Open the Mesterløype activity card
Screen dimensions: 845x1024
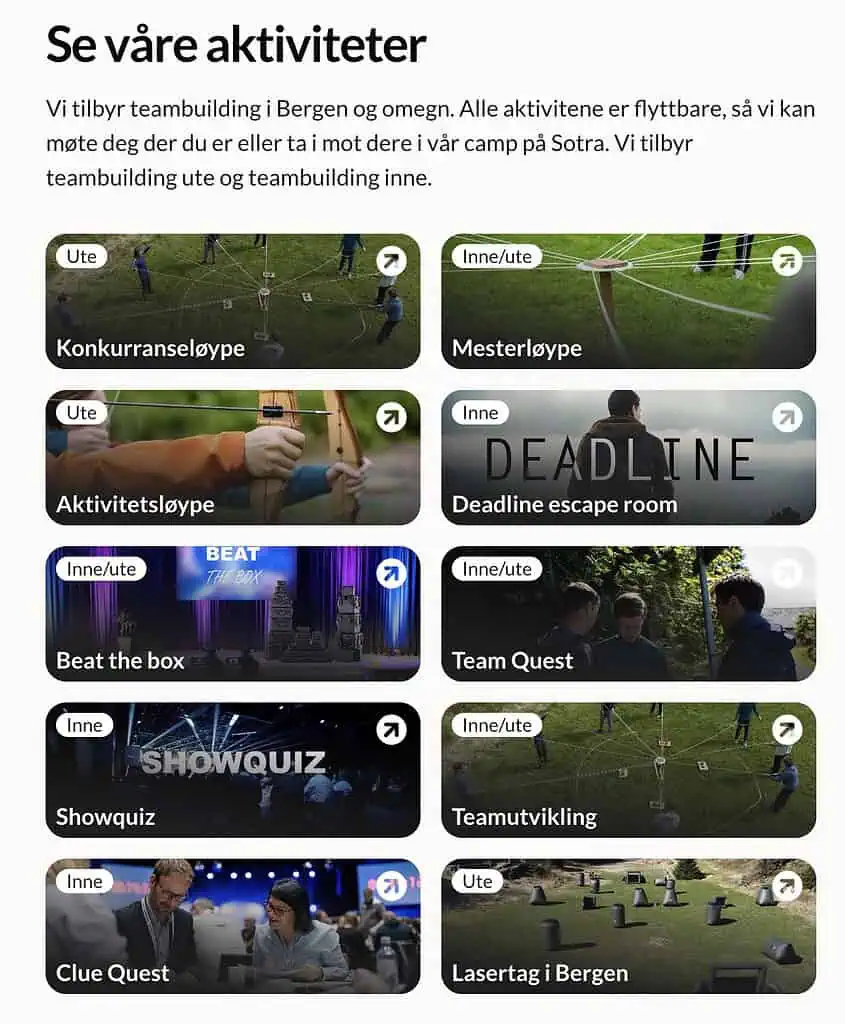point(628,301)
